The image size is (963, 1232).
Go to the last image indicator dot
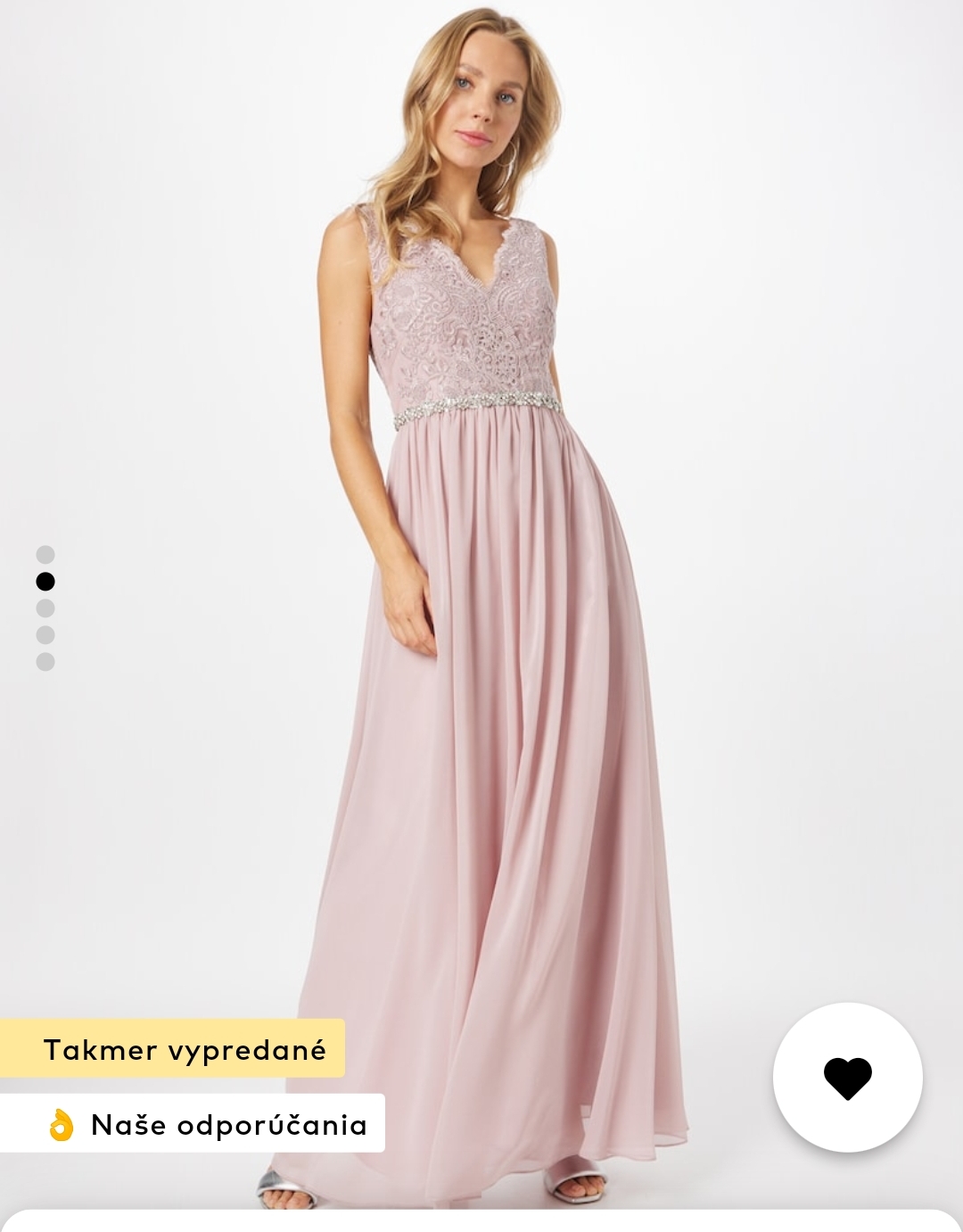coord(45,662)
